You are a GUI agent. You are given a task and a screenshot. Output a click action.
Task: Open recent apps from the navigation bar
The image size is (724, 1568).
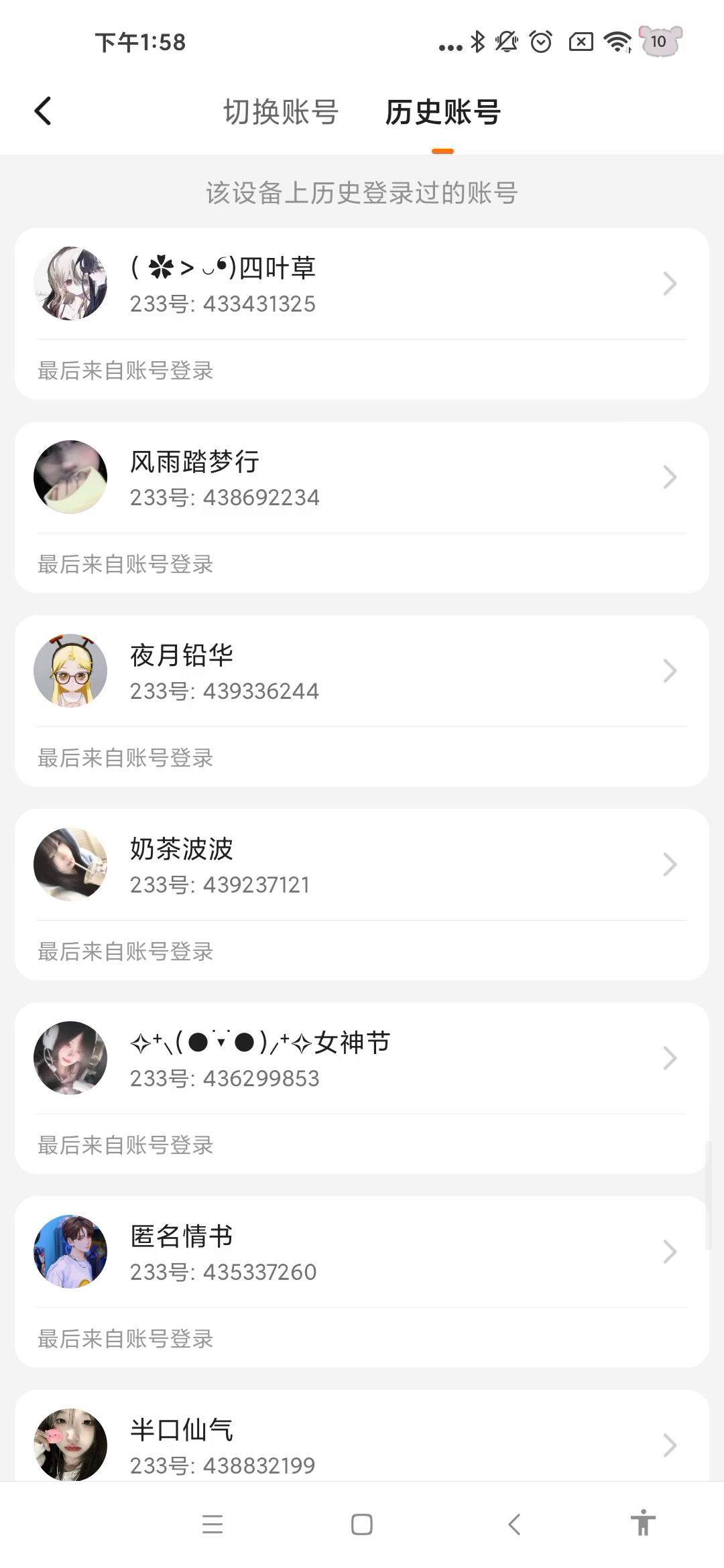(x=213, y=1524)
